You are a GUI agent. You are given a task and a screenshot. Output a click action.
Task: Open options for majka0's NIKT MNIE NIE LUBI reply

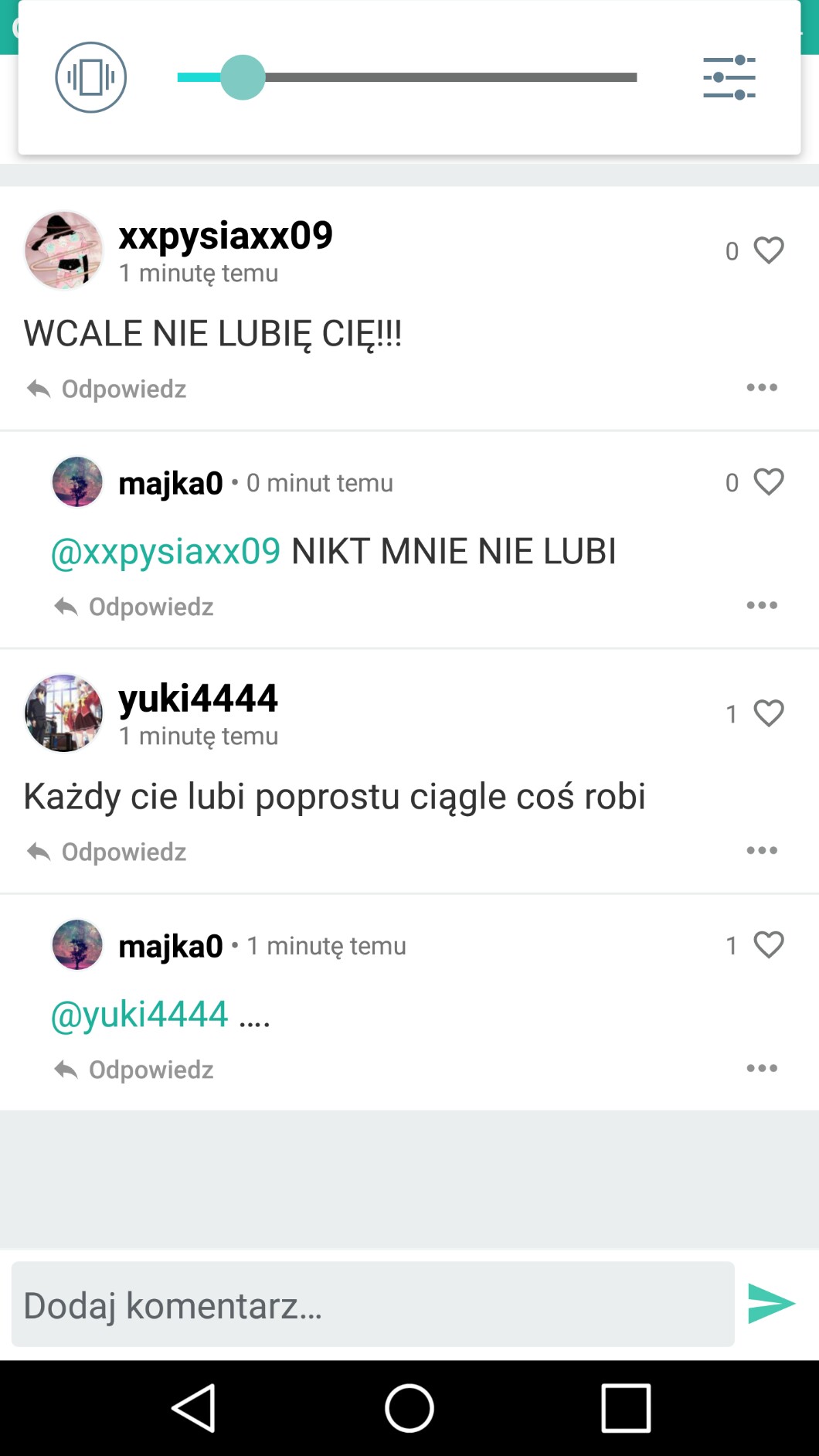point(762,605)
